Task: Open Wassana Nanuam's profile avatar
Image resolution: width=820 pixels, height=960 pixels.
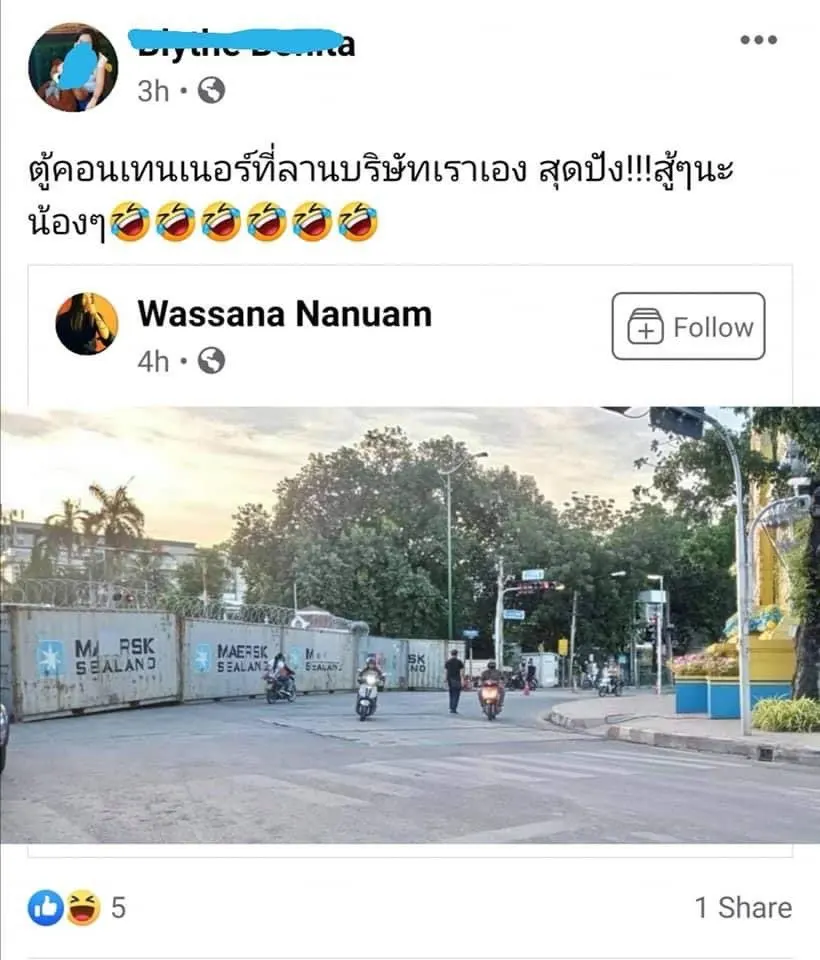Action: [x=86, y=324]
